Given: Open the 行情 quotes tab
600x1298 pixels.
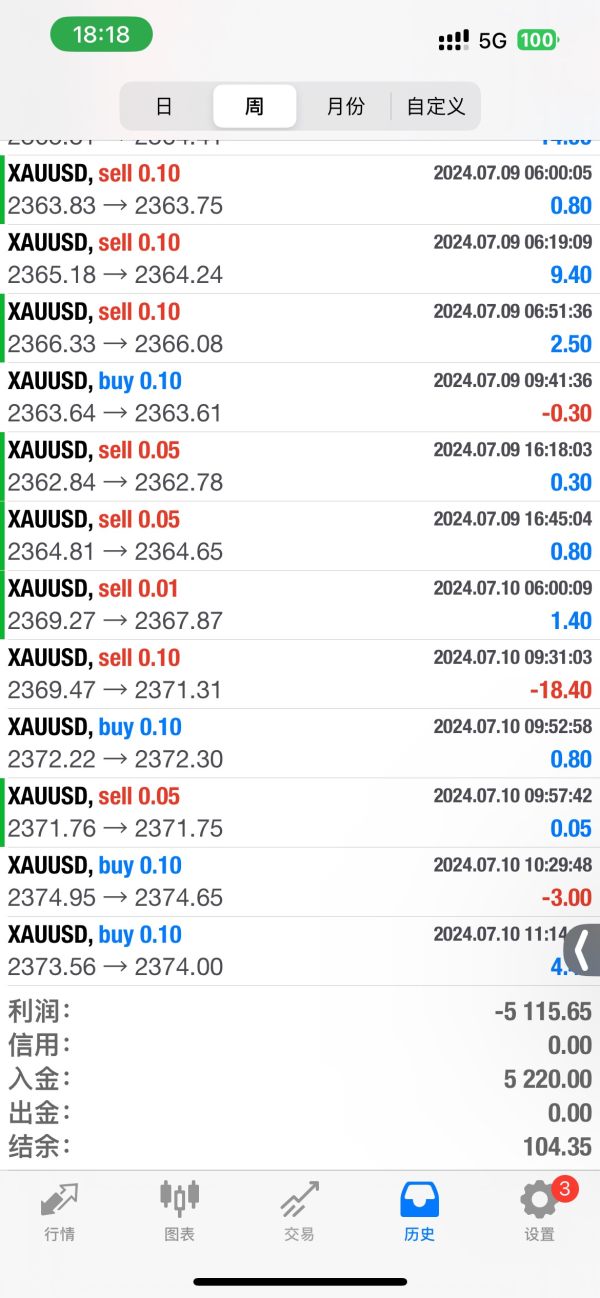Looking at the screenshot, I should [60, 1211].
